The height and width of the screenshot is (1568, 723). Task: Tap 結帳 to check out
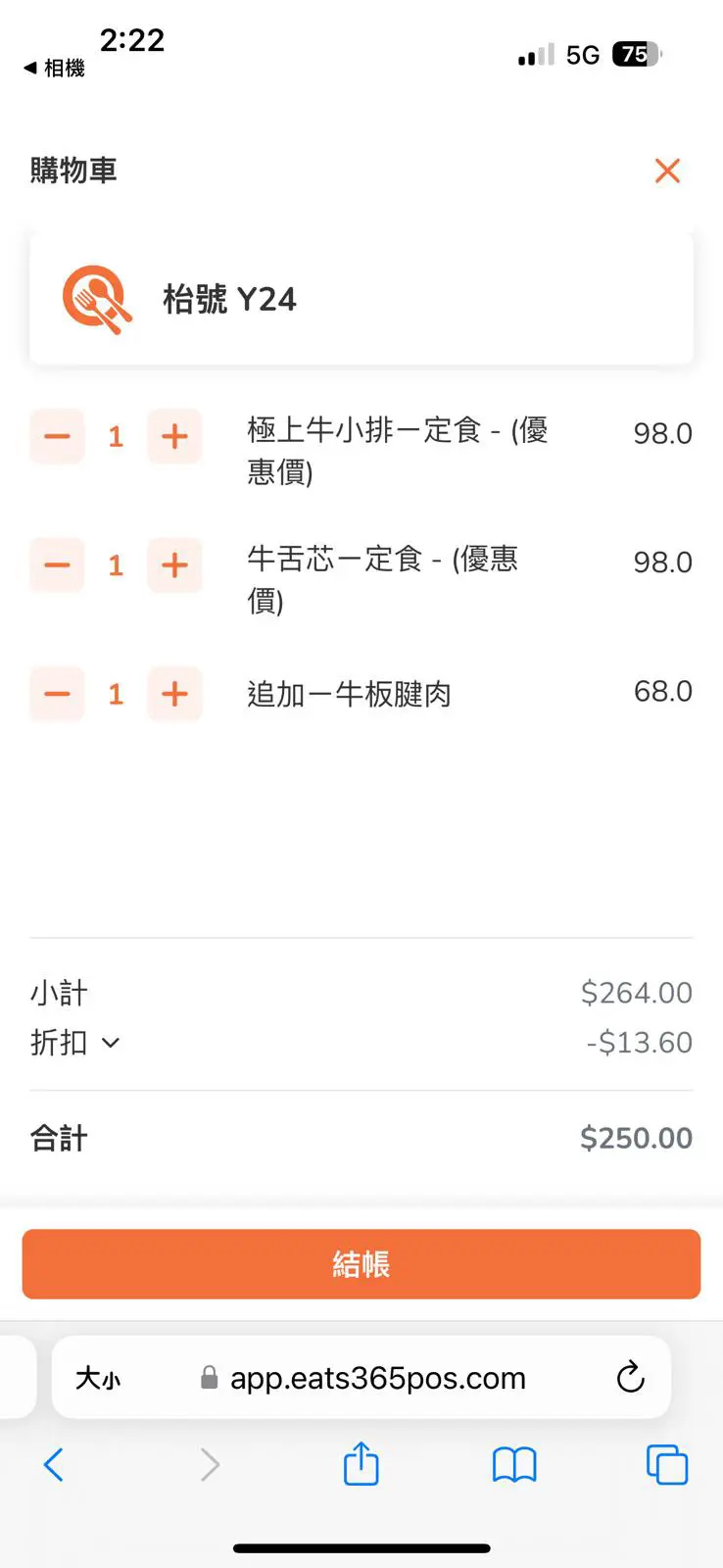click(x=361, y=1264)
